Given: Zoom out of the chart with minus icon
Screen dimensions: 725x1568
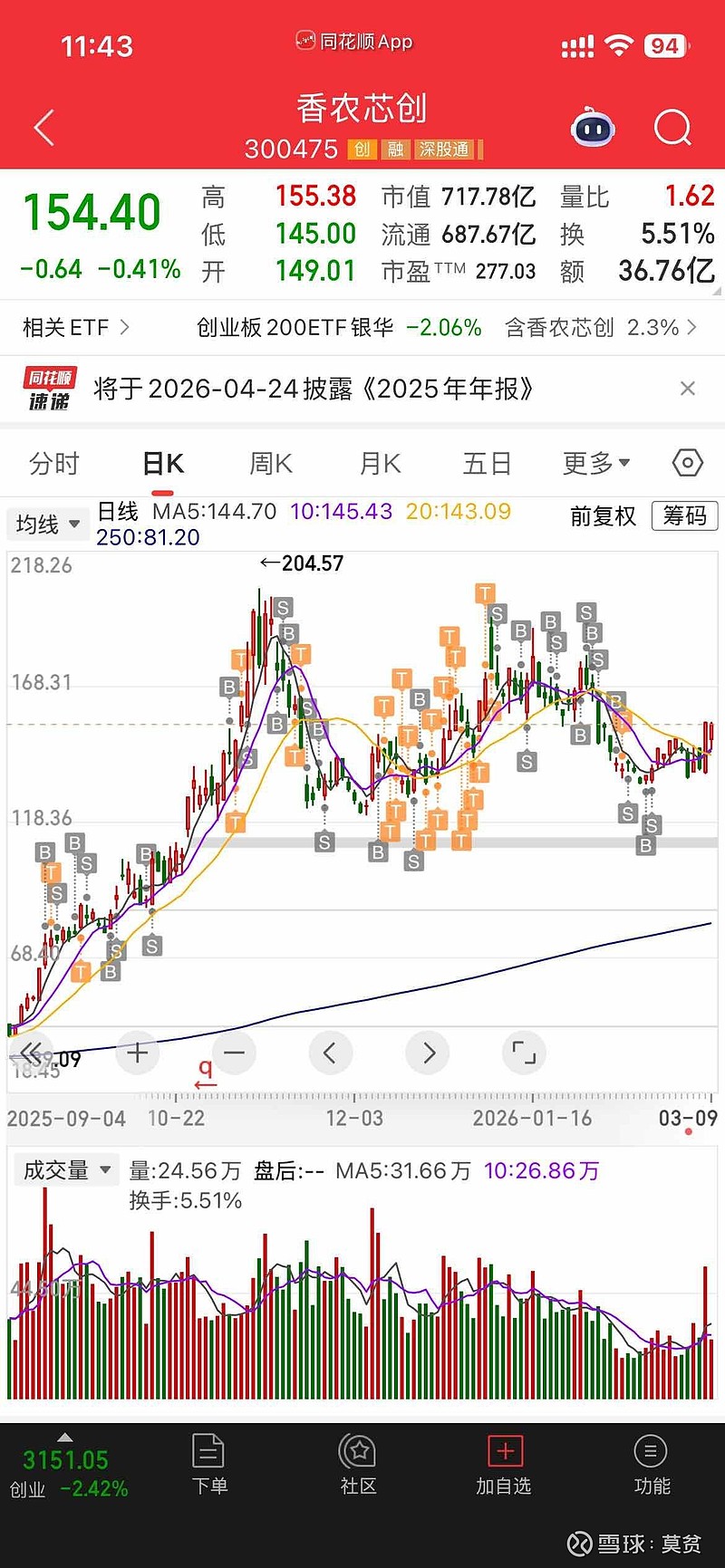Looking at the screenshot, I should click(234, 1053).
